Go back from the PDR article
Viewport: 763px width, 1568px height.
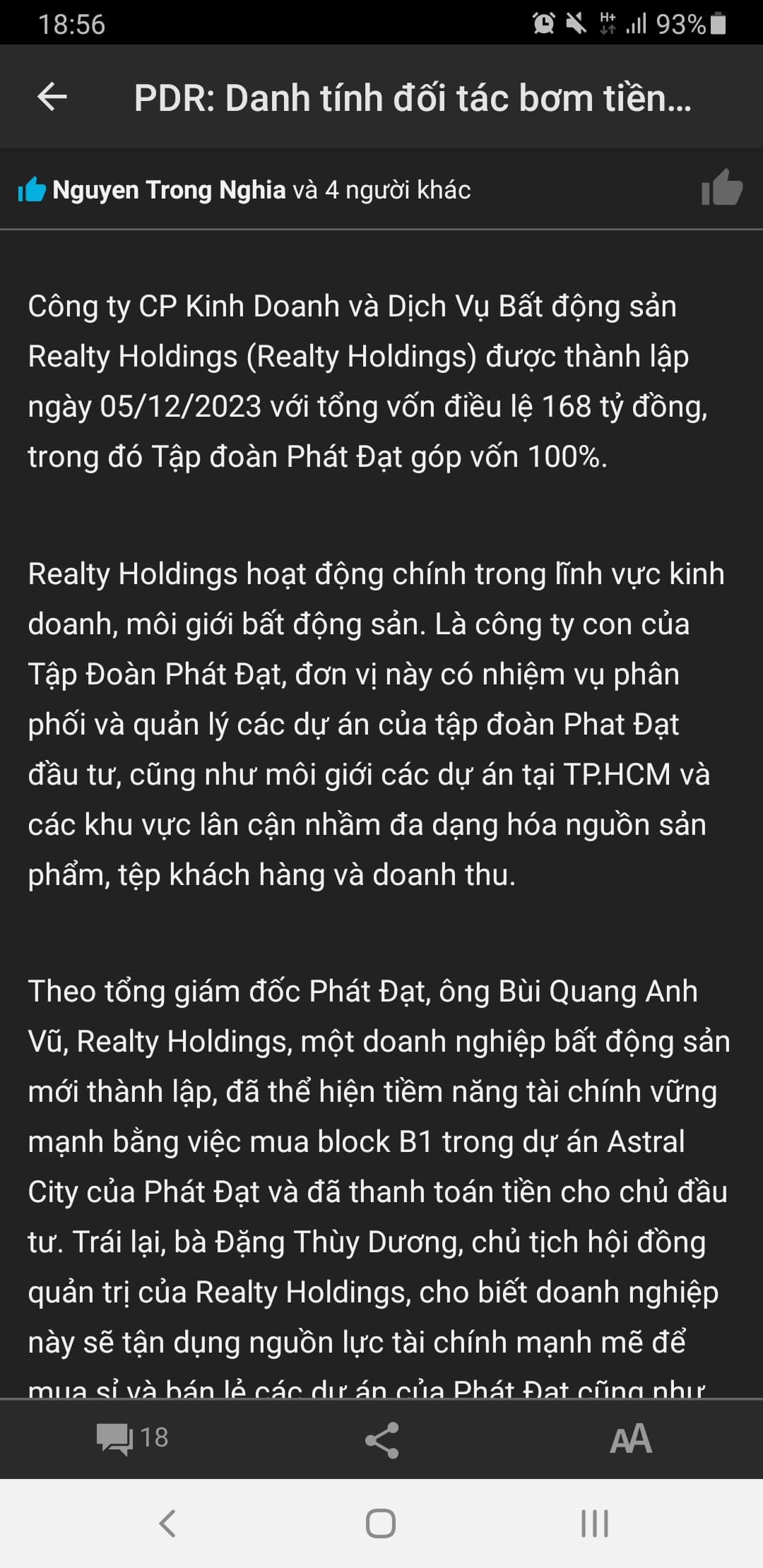coord(52,97)
